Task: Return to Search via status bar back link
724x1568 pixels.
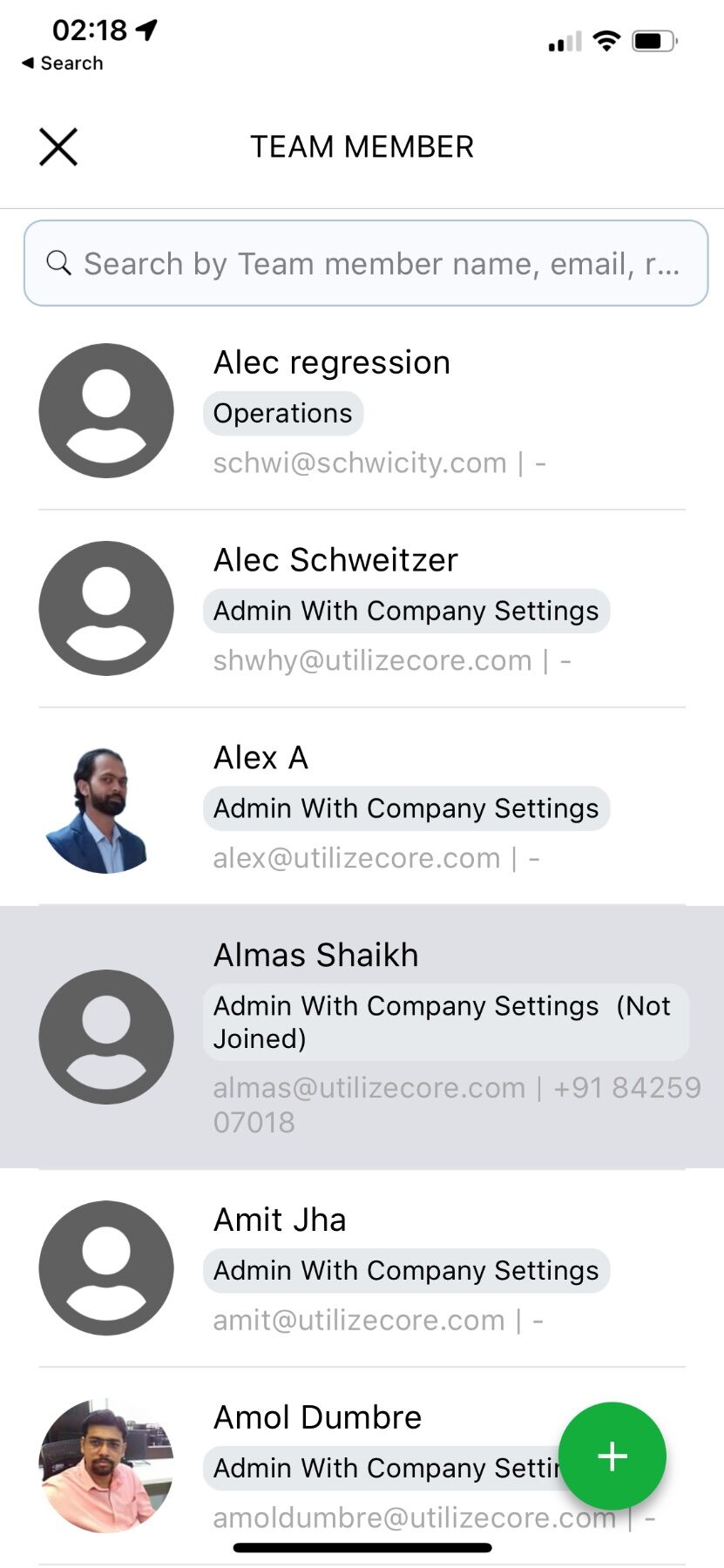Action: [63, 64]
